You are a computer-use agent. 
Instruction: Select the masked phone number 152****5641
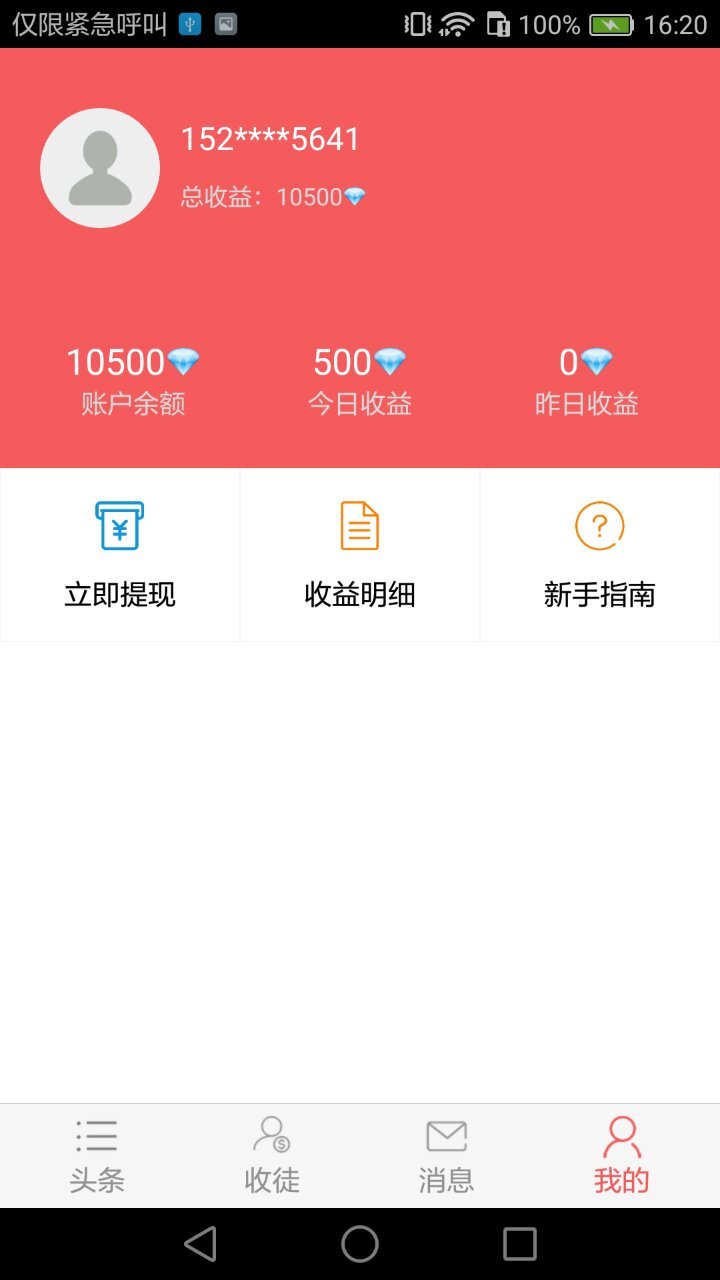271,139
